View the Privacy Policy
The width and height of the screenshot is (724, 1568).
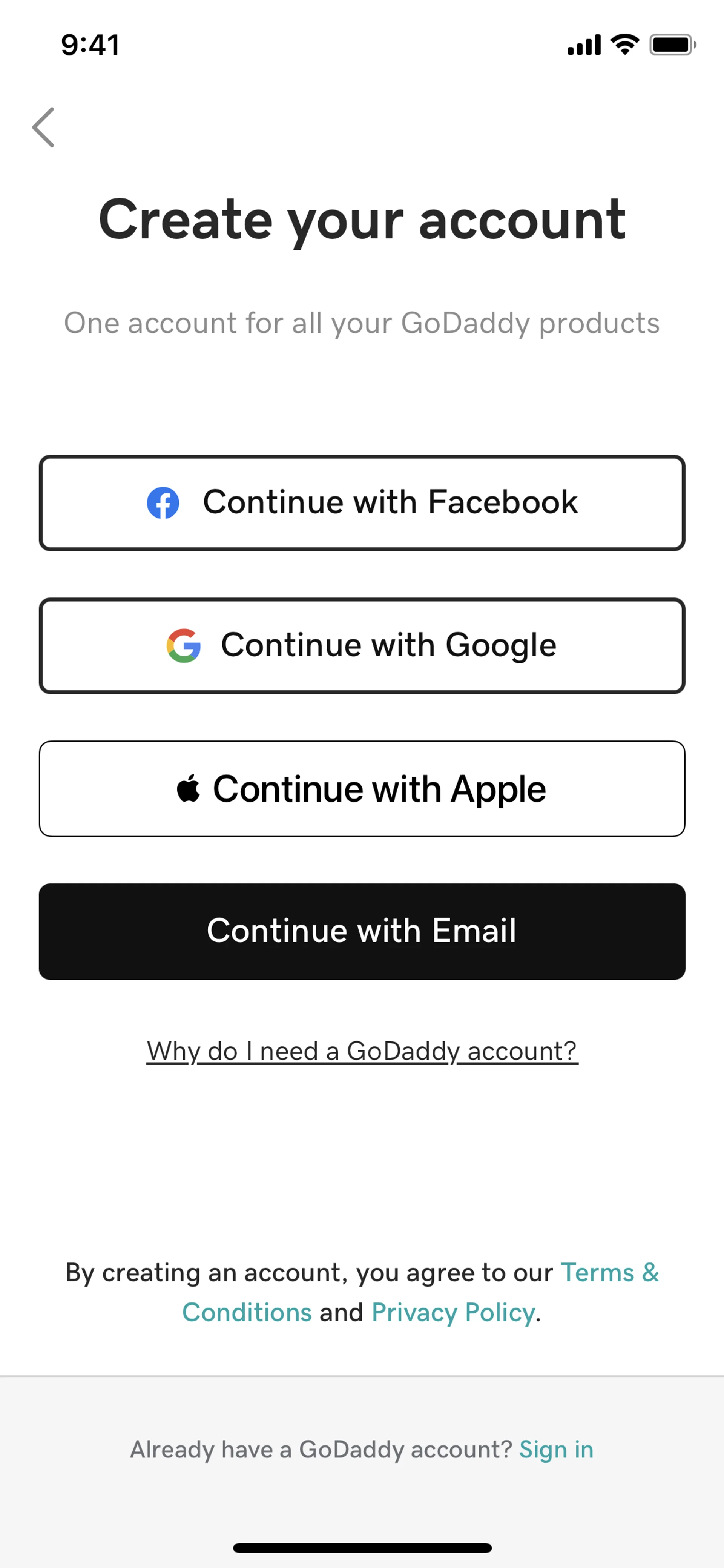click(453, 1313)
